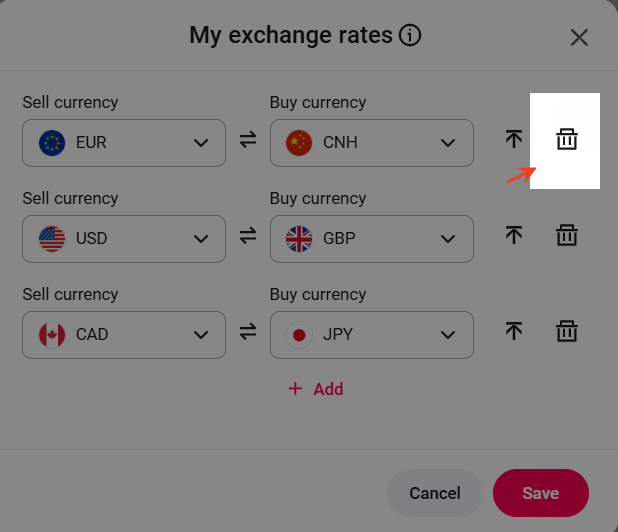
Task: Open the CAD sell currency dropdown
Action: (124, 335)
